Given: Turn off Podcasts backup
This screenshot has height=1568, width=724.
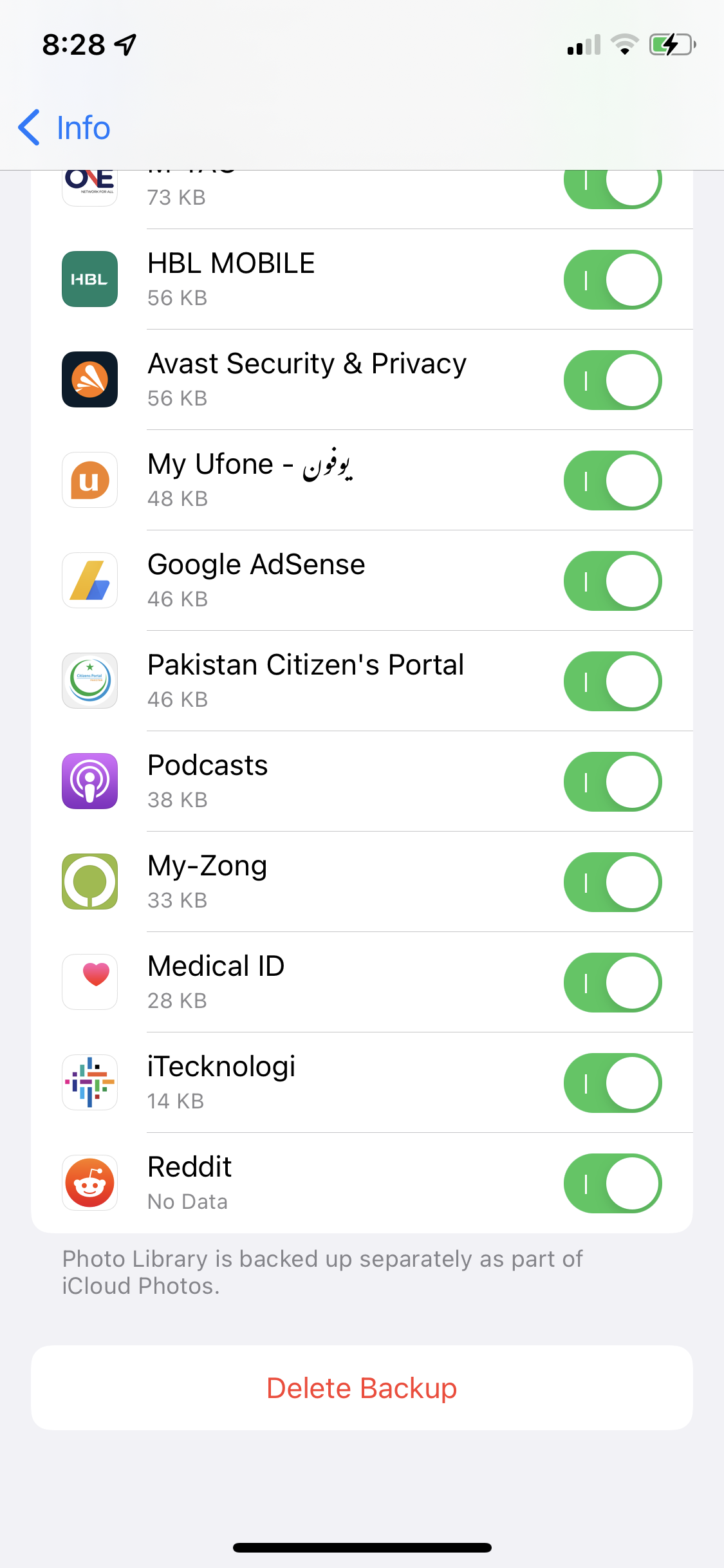Looking at the screenshot, I should click(x=612, y=781).
